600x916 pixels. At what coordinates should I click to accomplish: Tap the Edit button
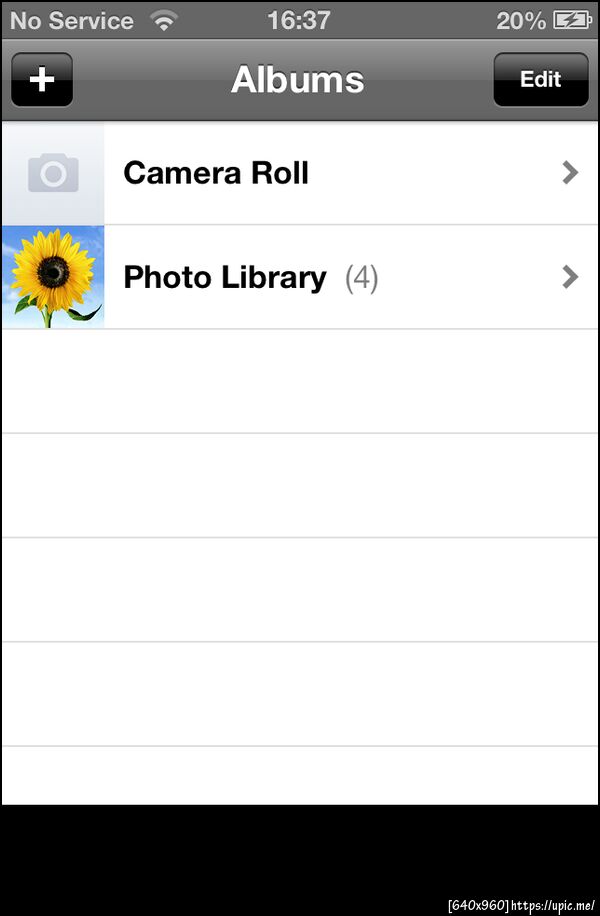(x=540, y=80)
